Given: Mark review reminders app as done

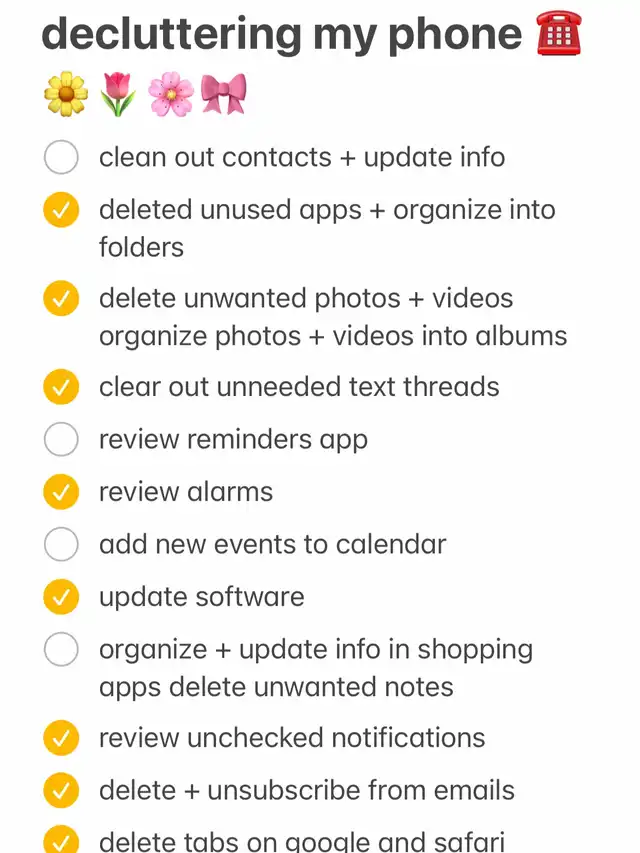Looking at the screenshot, I should tap(61, 440).
